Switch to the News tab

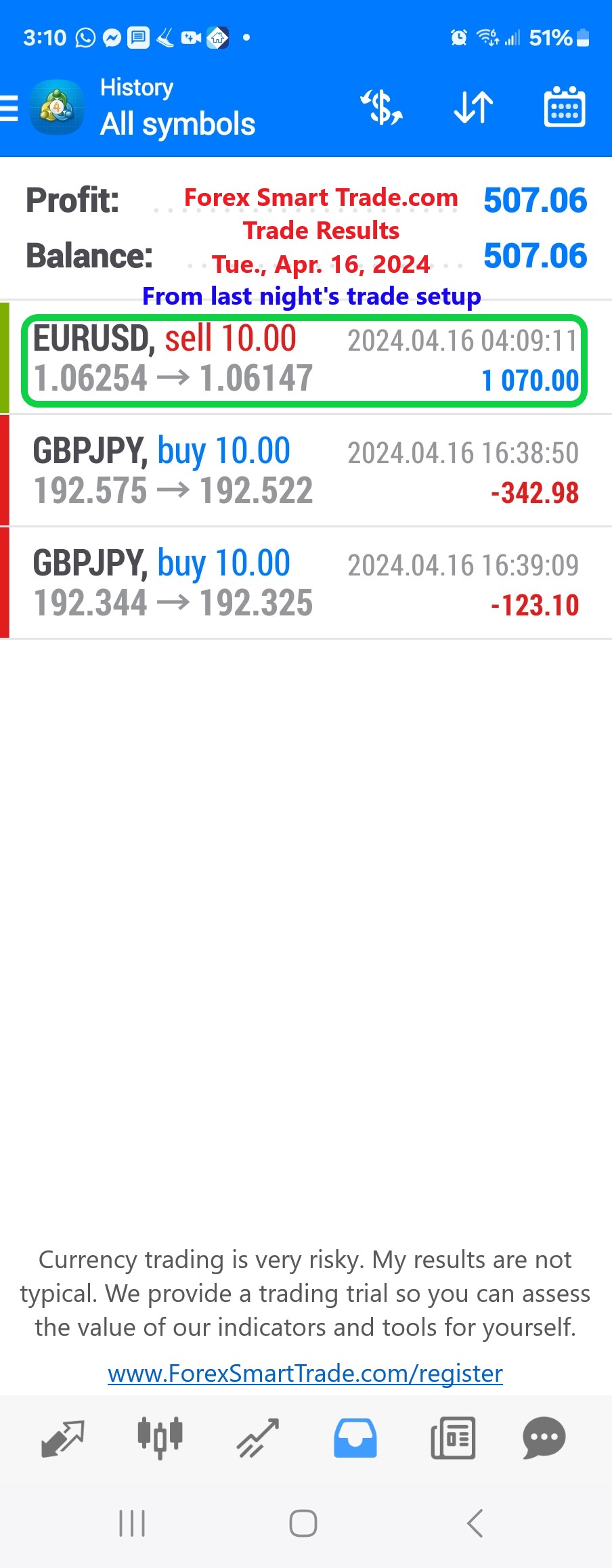(x=453, y=1437)
